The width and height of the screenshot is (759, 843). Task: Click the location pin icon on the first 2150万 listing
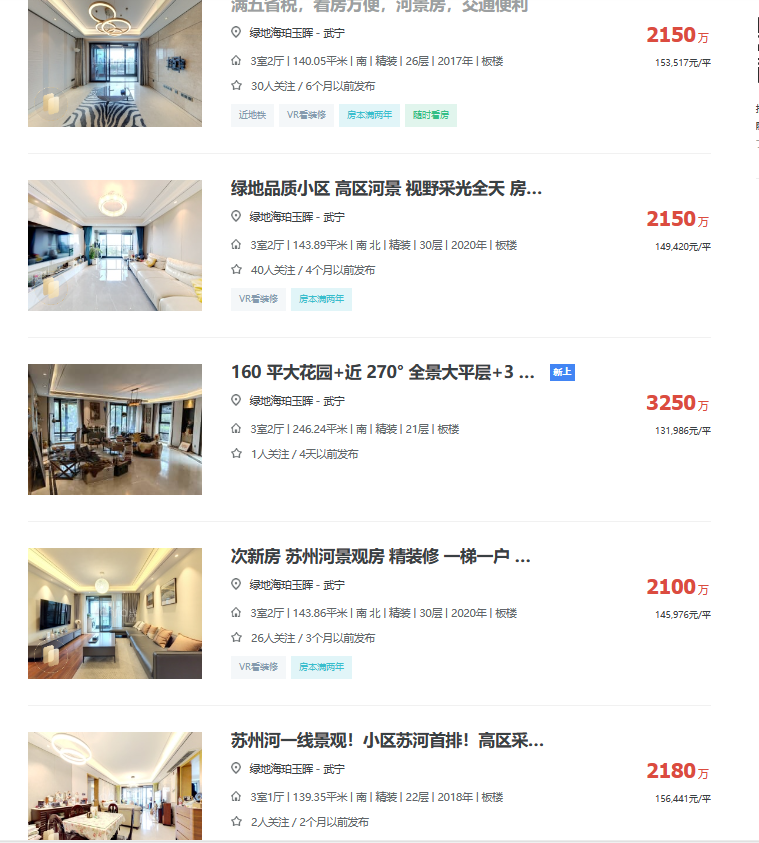pos(236,33)
